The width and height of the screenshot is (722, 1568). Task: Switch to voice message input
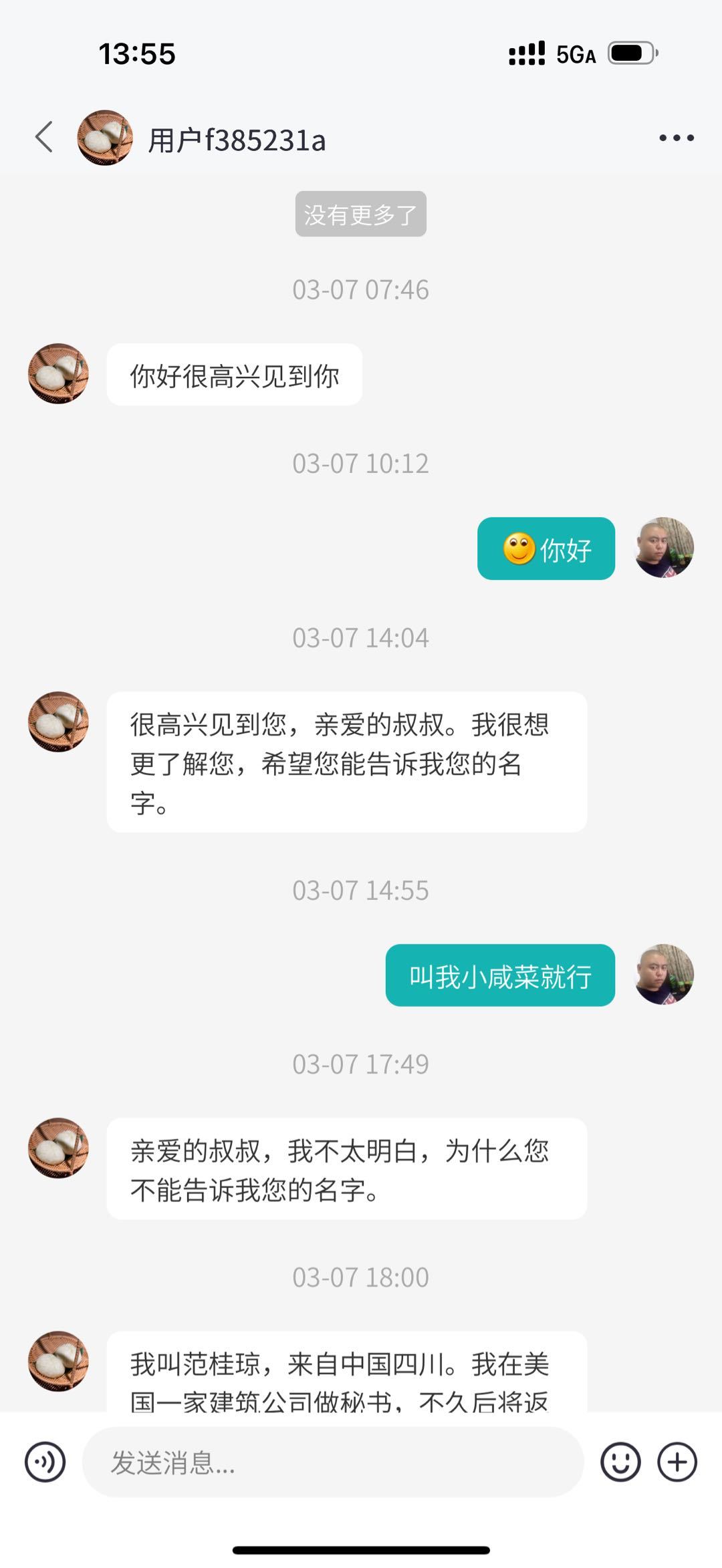tap(45, 1462)
